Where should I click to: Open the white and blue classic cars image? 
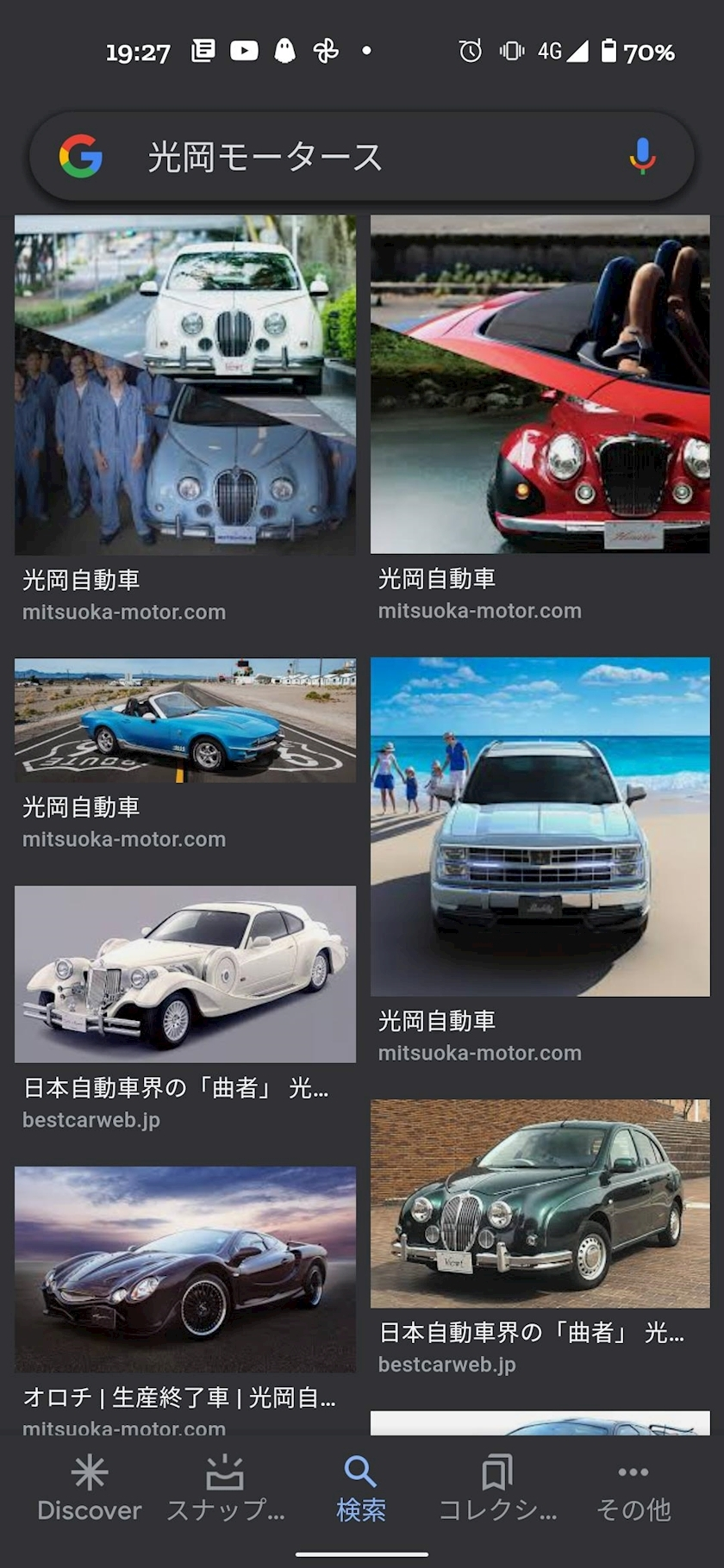[184, 384]
